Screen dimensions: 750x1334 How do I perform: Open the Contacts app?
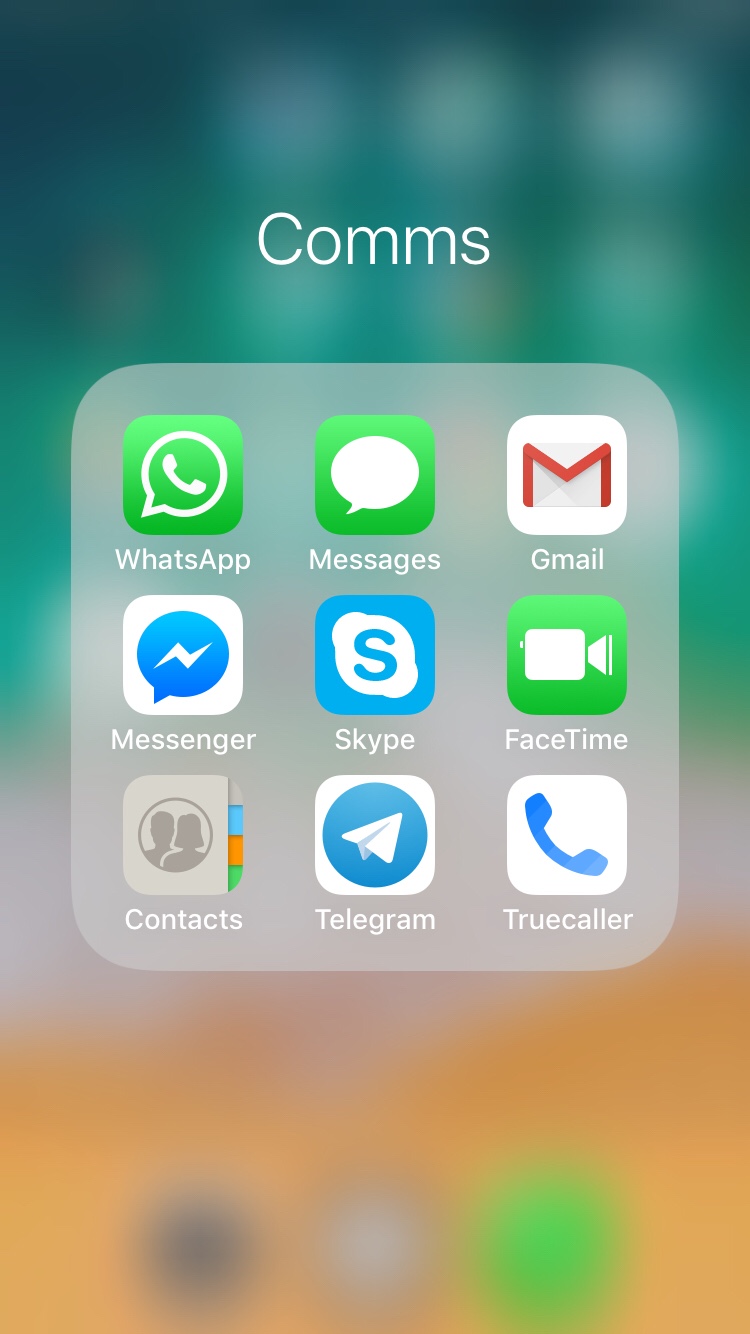pyautogui.click(x=183, y=835)
